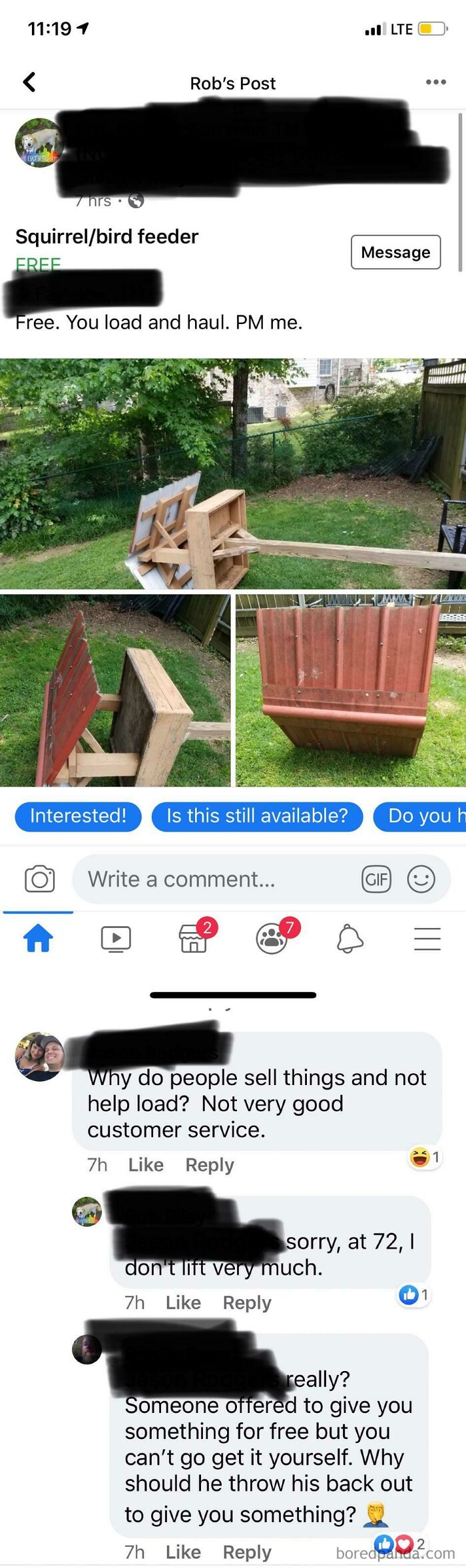The height and width of the screenshot is (1568, 466).
Task: Tap the Message button for the feeder
Action: pyautogui.click(x=395, y=252)
